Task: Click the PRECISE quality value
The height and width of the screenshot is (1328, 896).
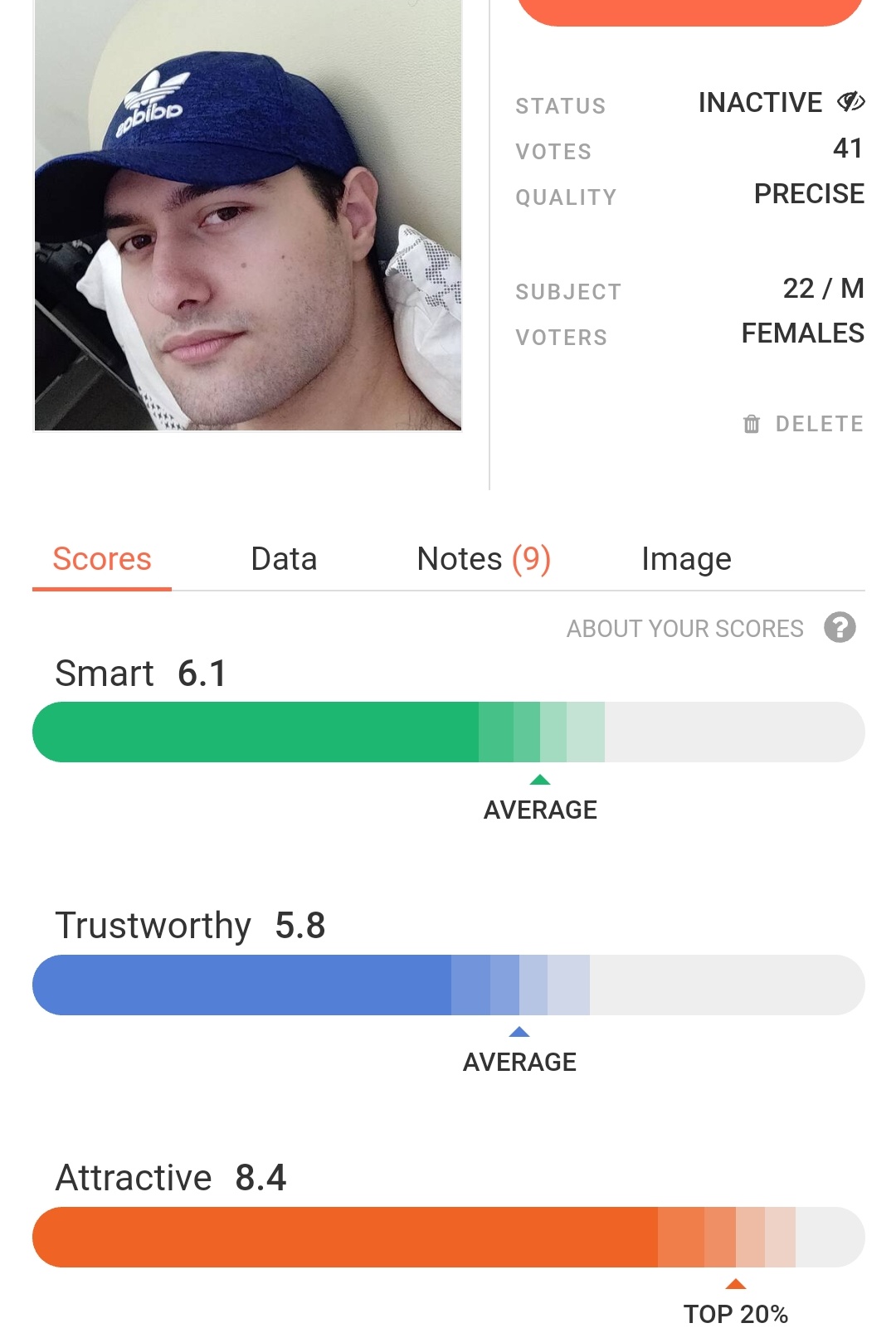Action: (808, 193)
